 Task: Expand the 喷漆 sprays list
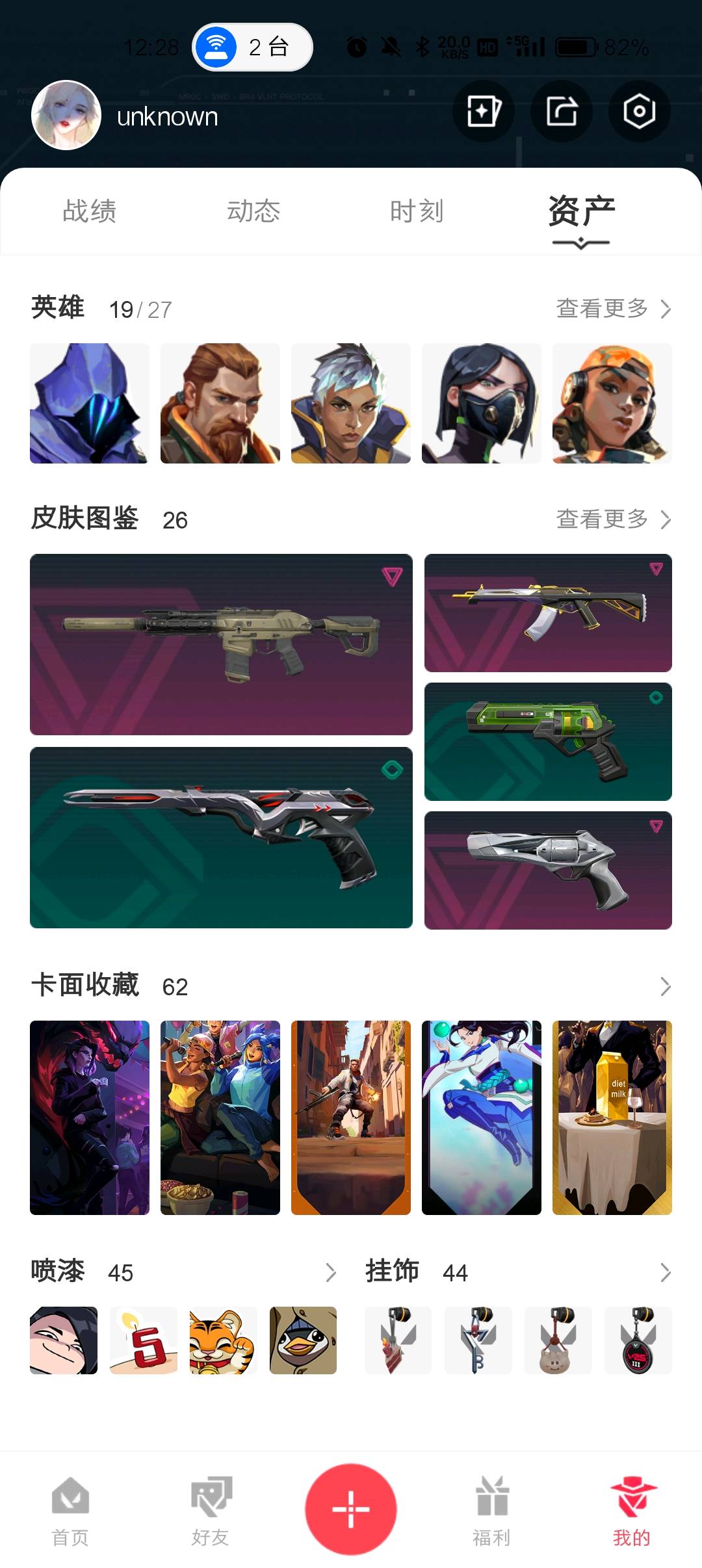pyautogui.click(x=330, y=1272)
